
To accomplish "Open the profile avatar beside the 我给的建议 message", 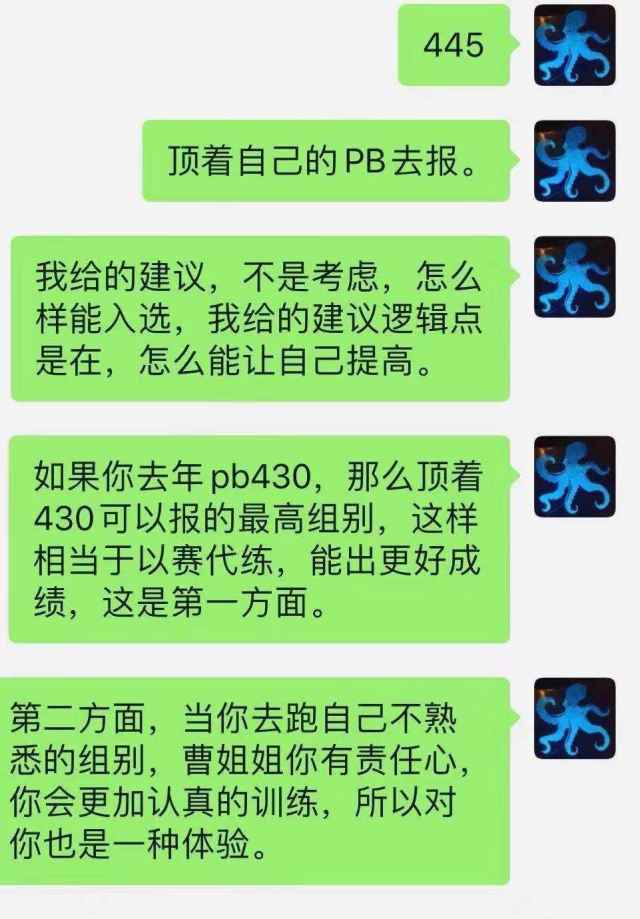I will click(574, 276).
